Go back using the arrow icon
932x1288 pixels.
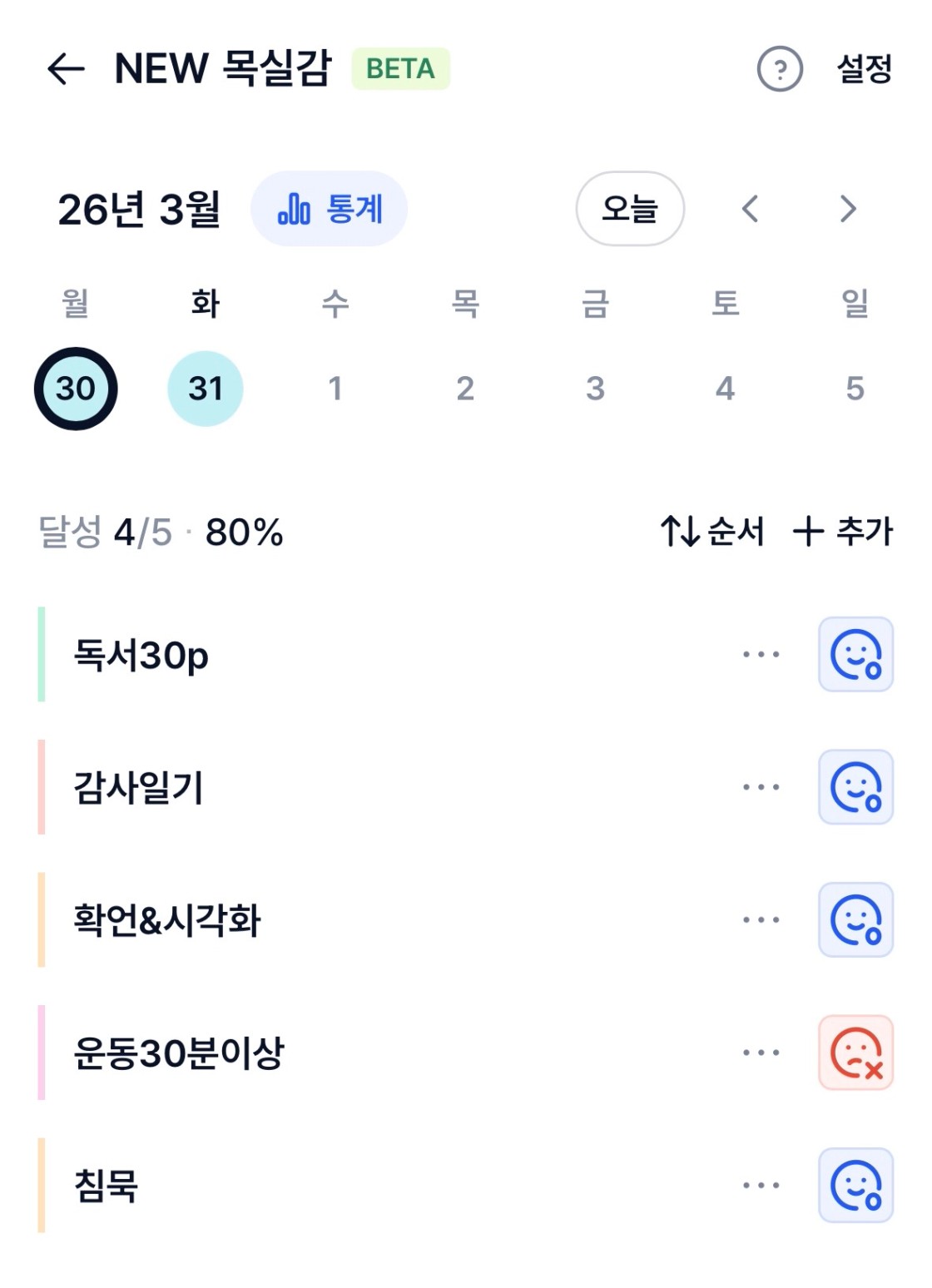(66, 68)
